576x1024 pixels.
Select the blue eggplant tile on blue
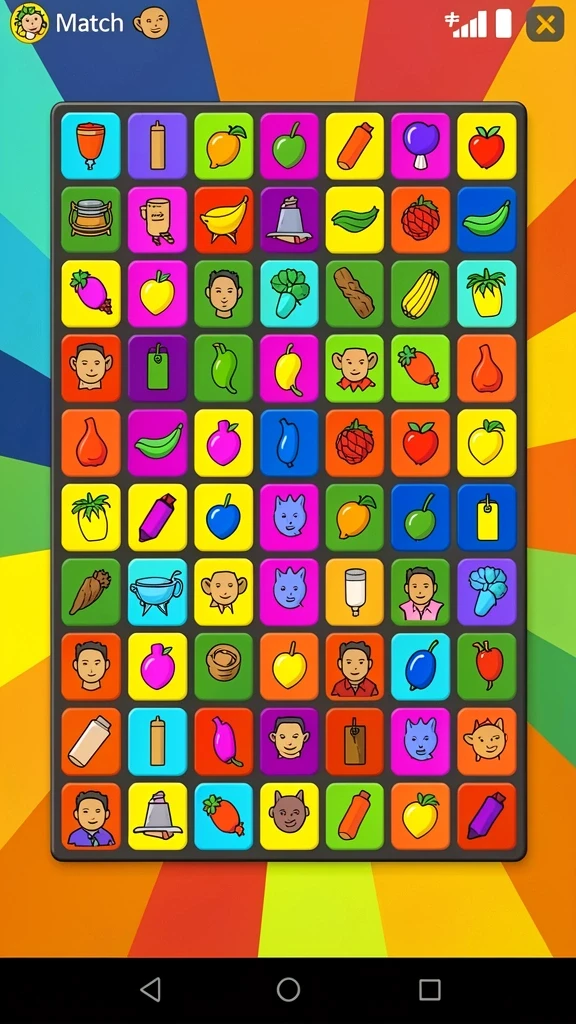pyautogui.click(x=289, y=443)
